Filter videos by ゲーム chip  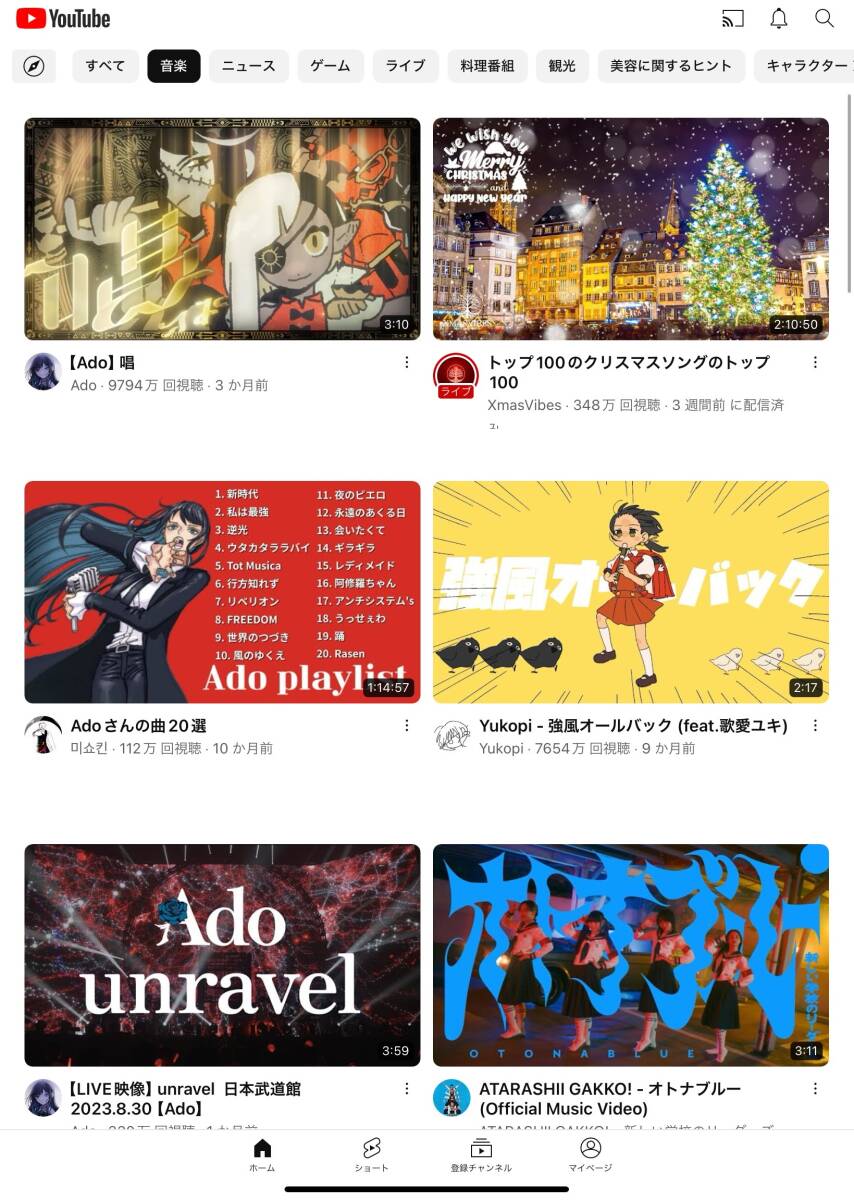(330, 66)
